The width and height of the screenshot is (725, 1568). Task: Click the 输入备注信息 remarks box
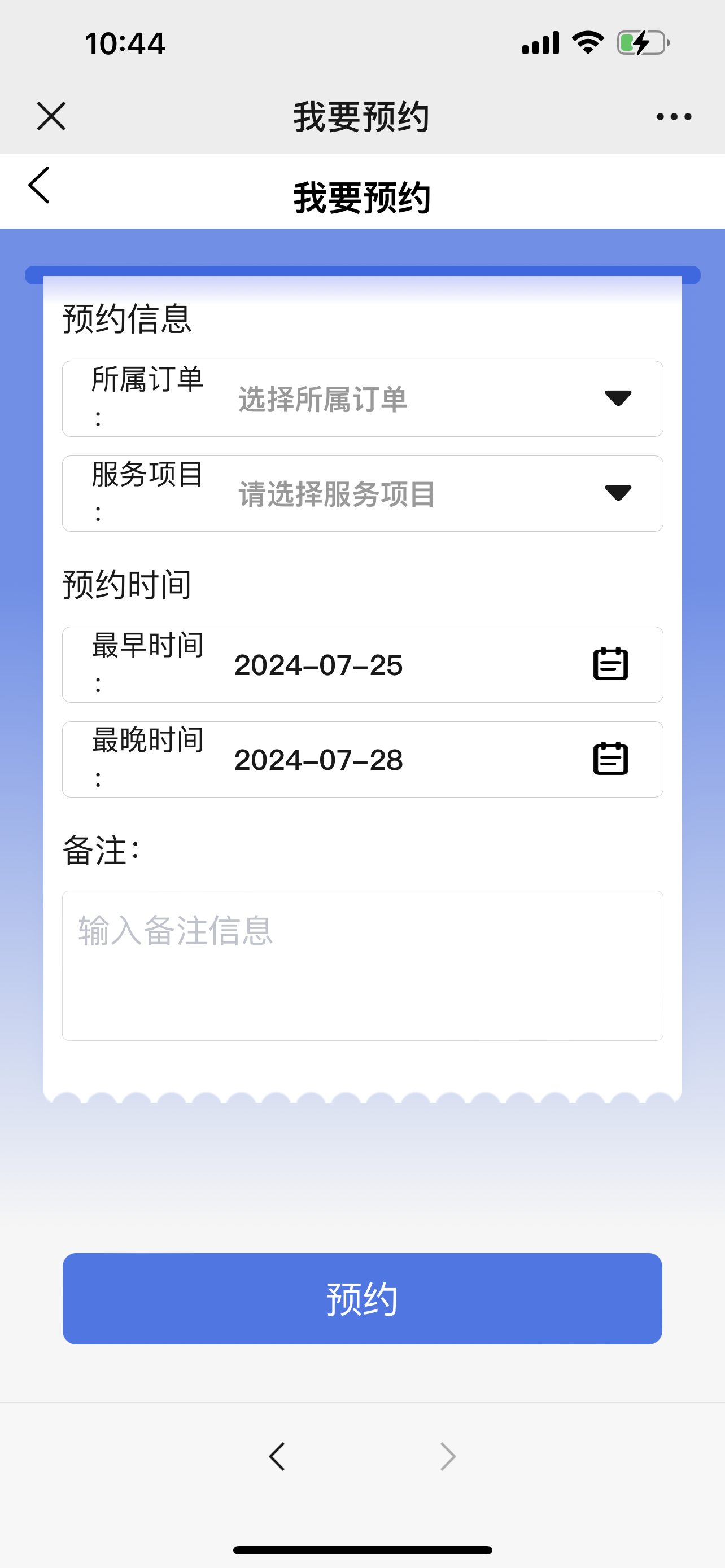tap(362, 962)
